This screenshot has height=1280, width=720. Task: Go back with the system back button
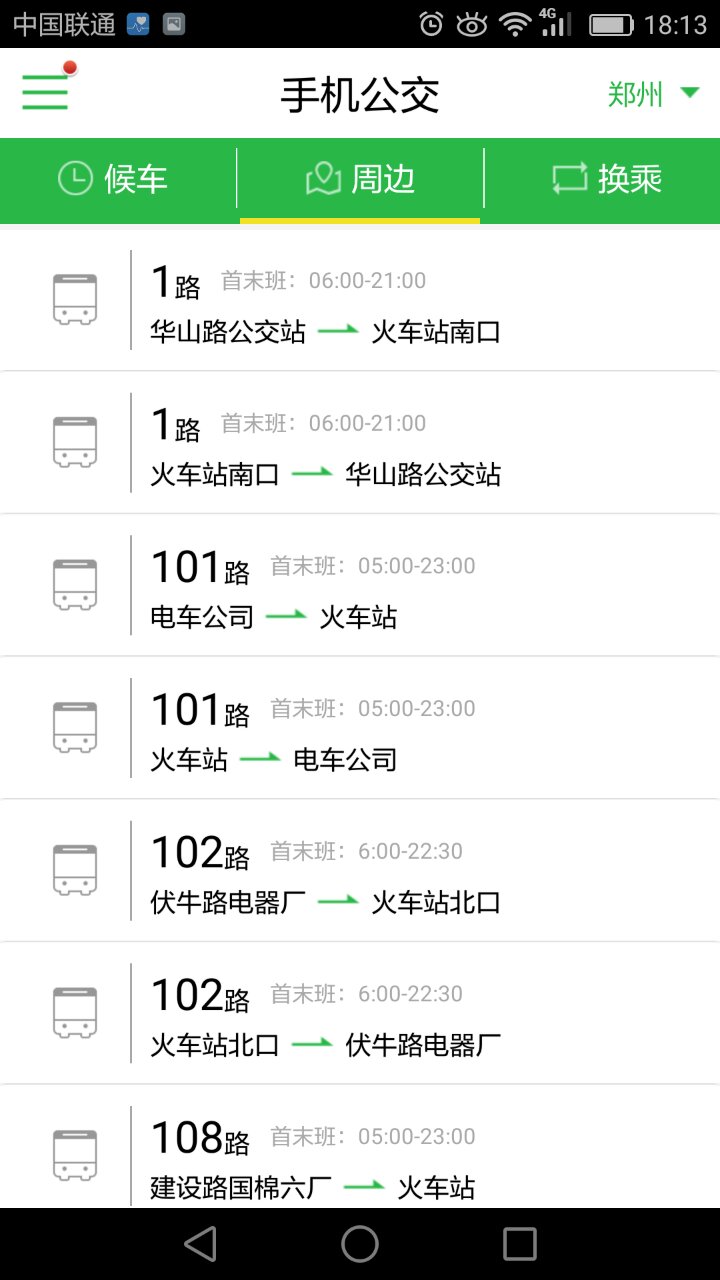tap(200, 1244)
